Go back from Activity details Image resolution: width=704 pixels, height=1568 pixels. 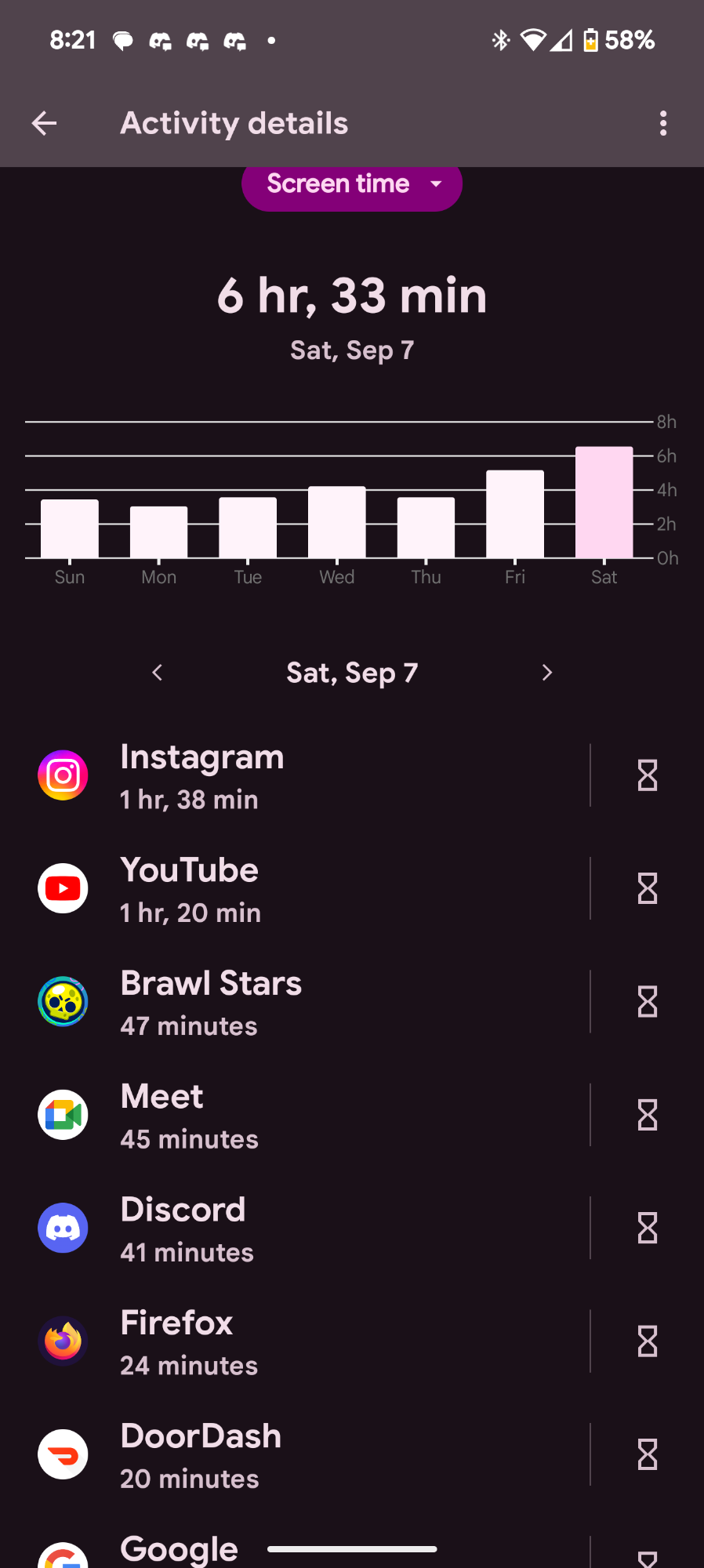tap(45, 123)
